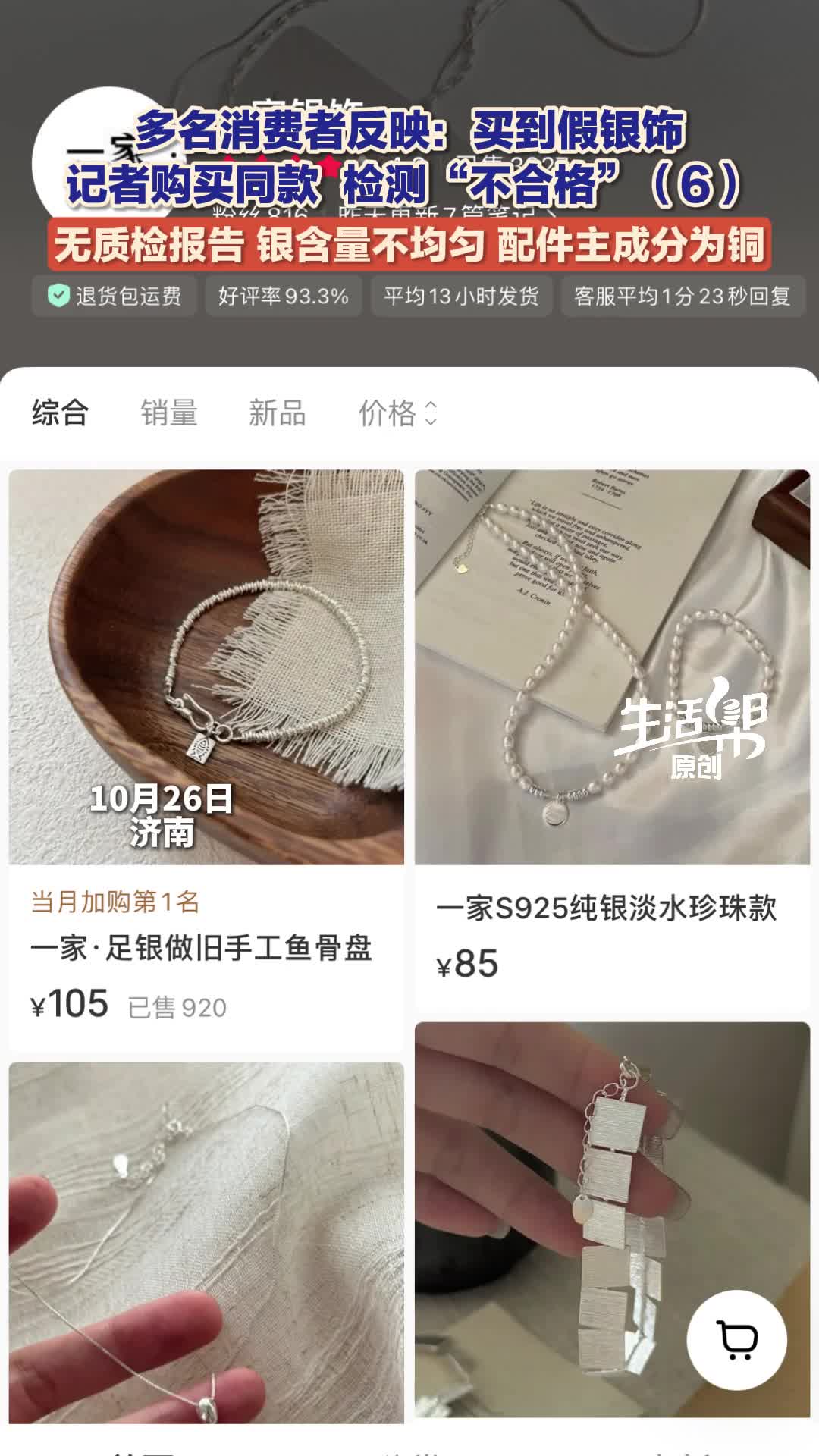
Task: Sort products by 销量
Action: click(x=168, y=413)
